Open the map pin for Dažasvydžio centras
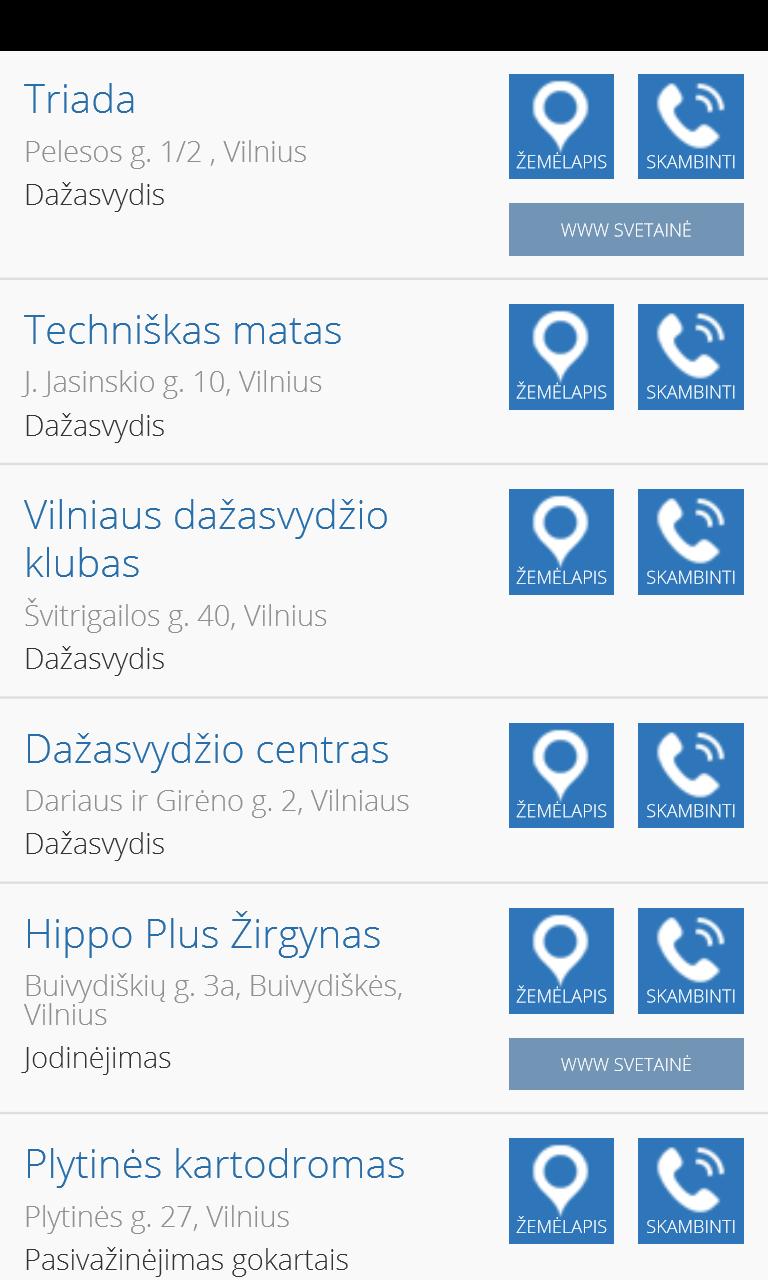 pos(561,775)
